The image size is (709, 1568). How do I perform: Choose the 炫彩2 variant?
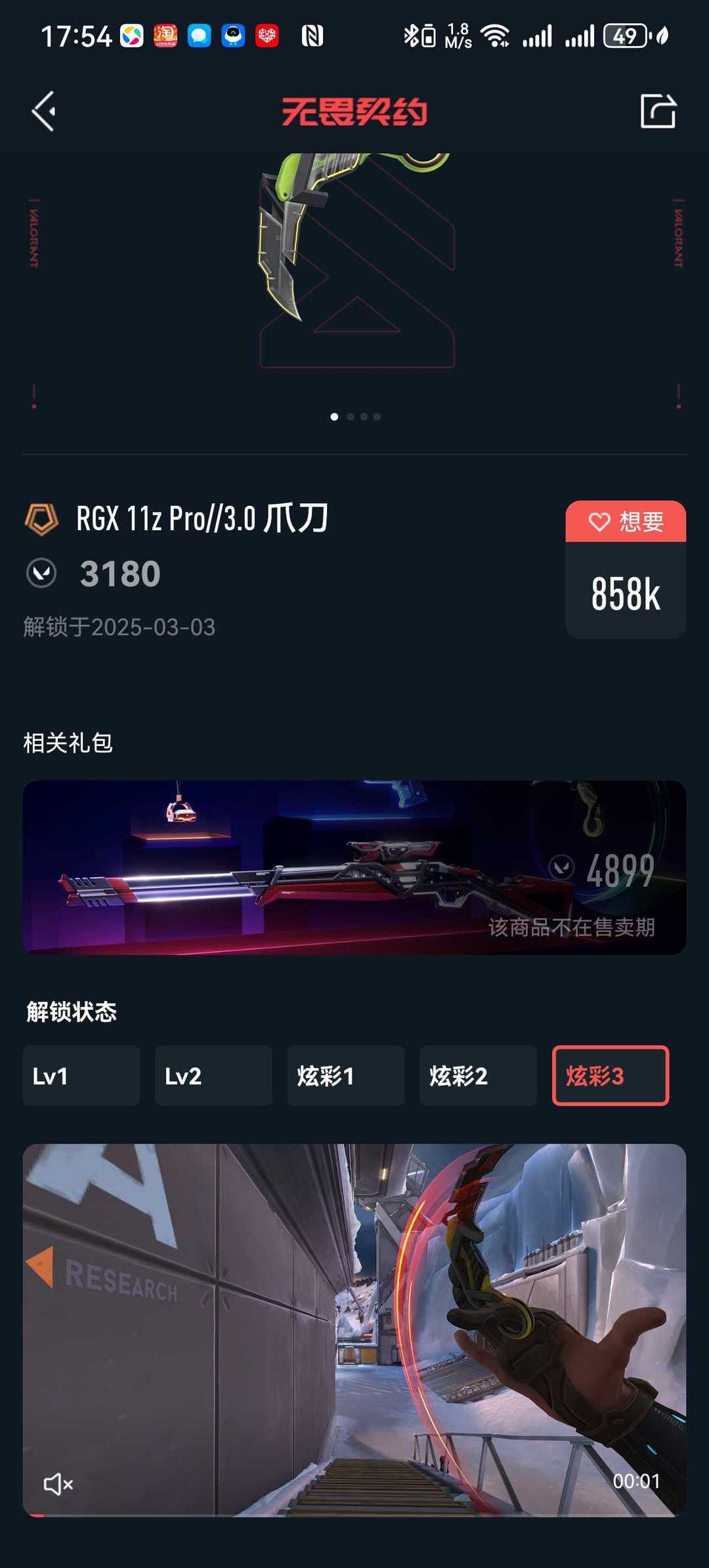479,1076
